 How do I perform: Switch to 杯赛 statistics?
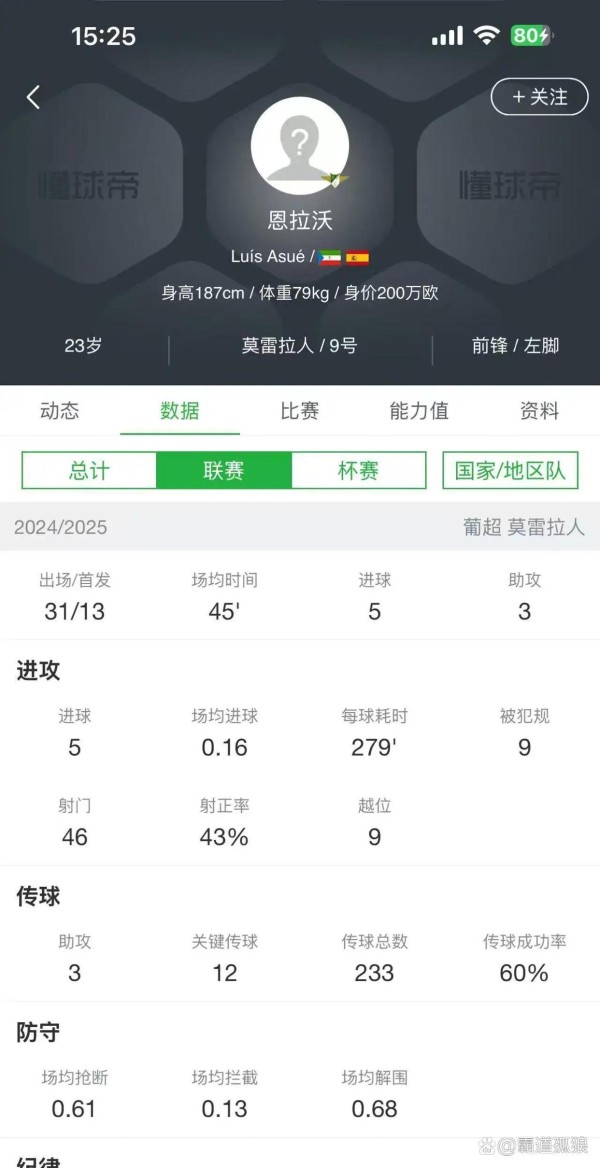click(x=358, y=470)
